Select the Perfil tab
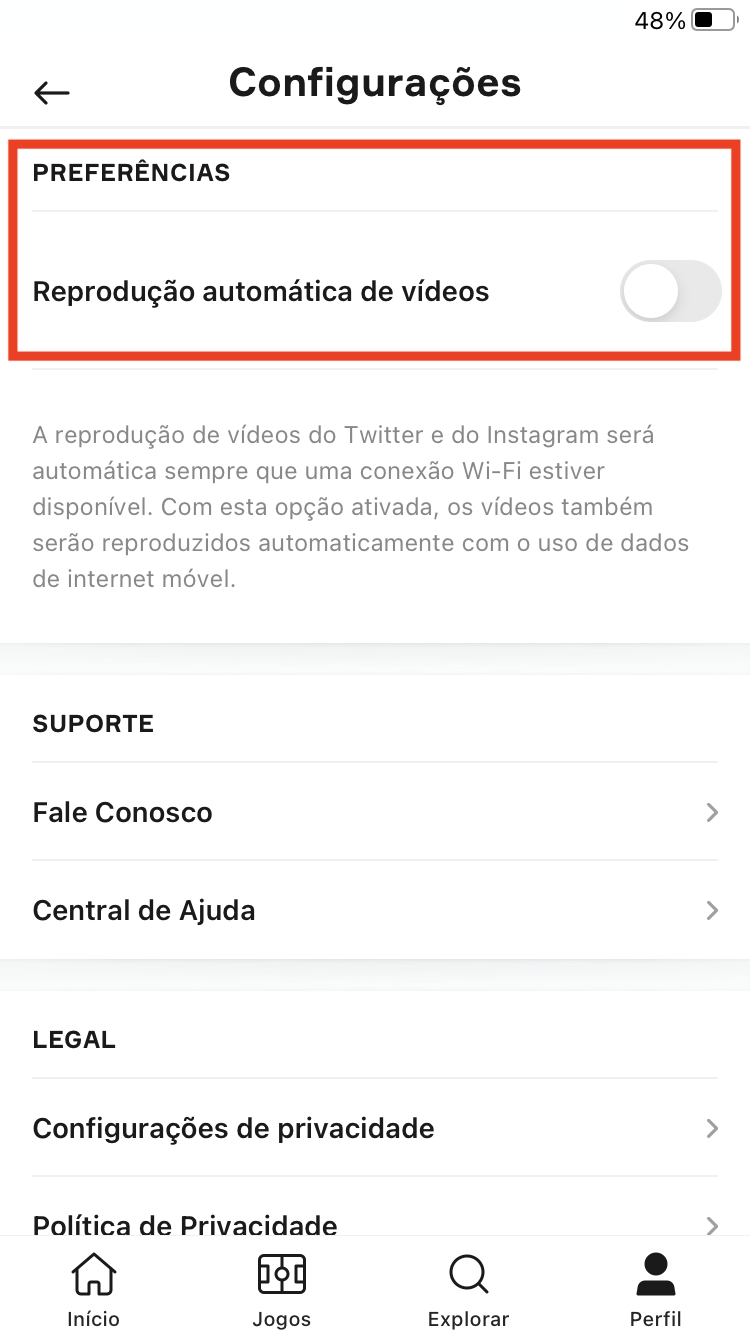The width and height of the screenshot is (750, 1334). click(x=656, y=1288)
